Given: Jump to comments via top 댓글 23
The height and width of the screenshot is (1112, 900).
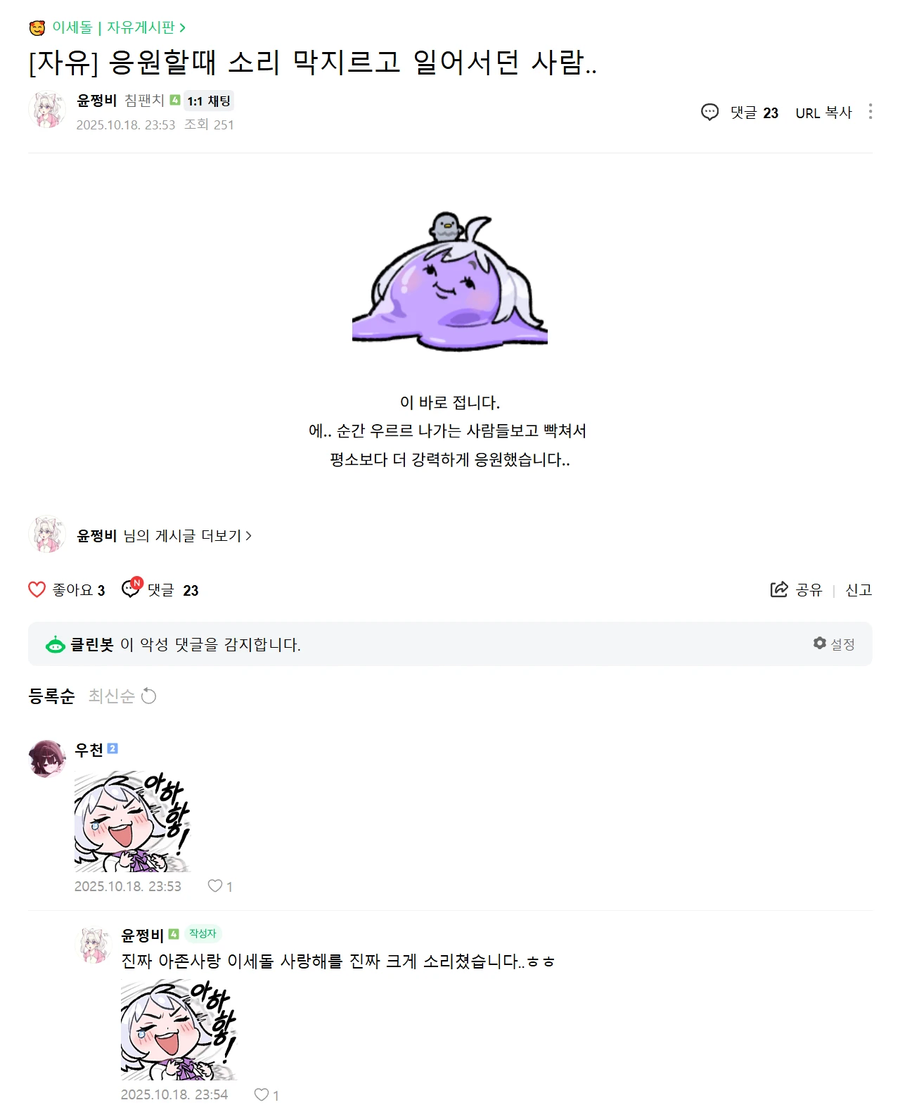Looking at the screenshot, I should tap(740, 112).
